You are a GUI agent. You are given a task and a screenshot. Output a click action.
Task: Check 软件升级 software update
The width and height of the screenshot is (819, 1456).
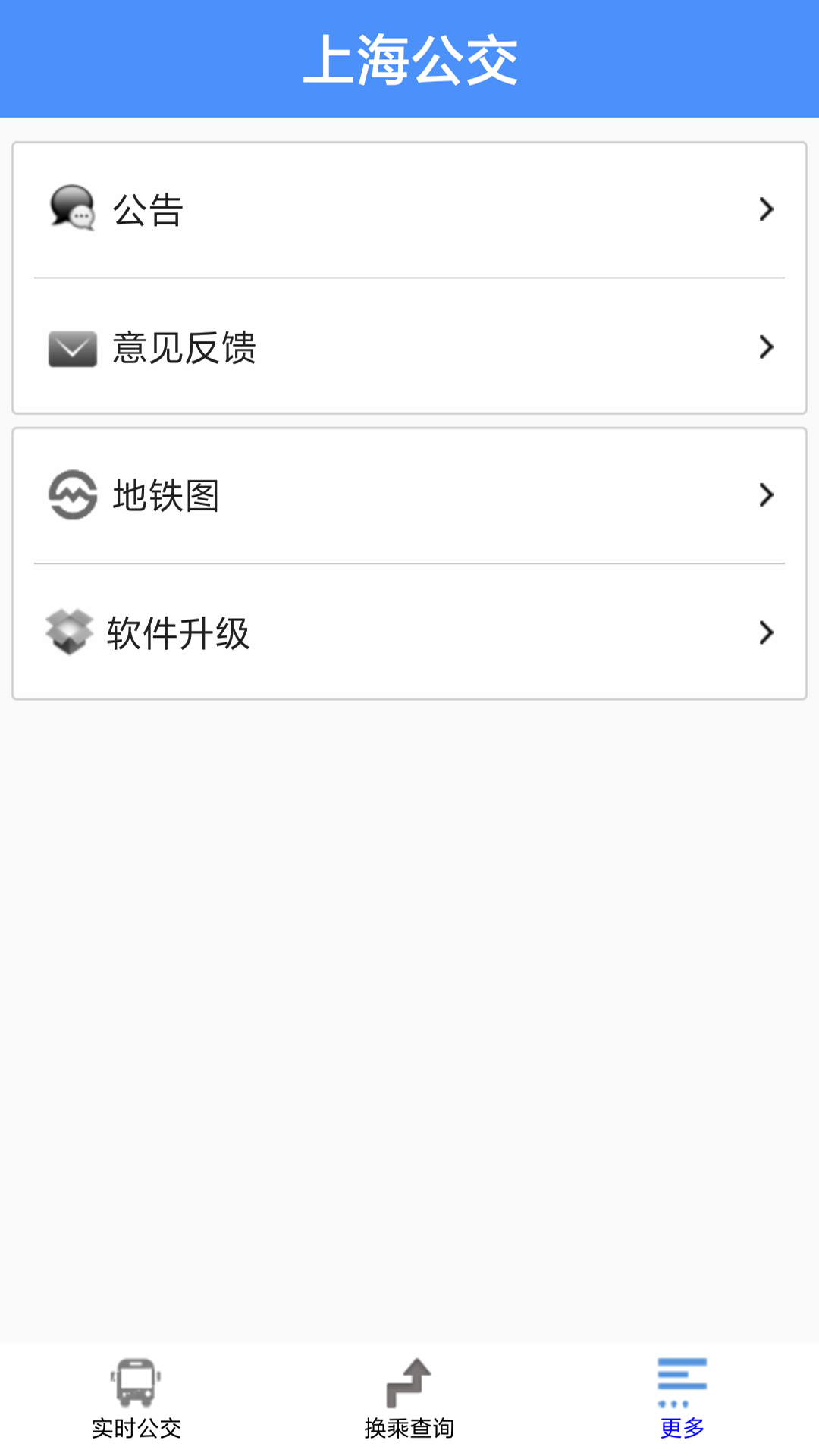[x=409, y=632]
